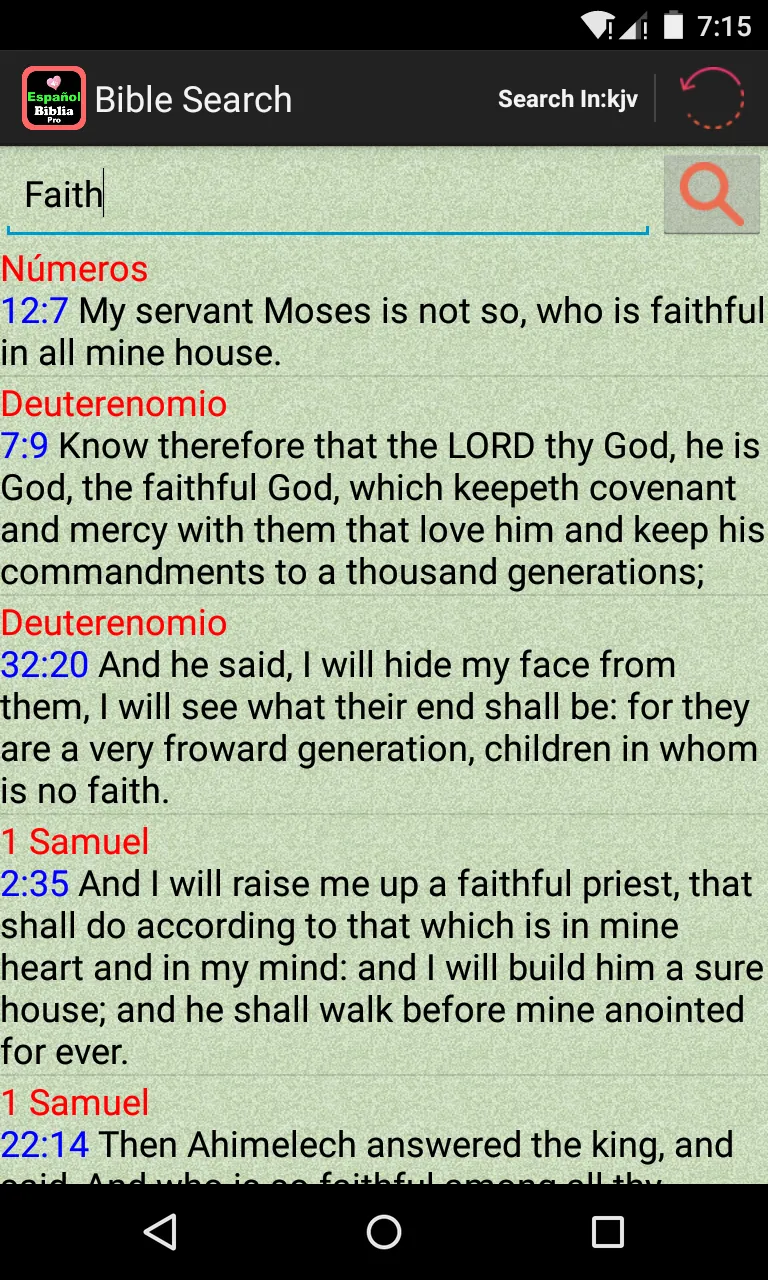Tap the Español Biblia app icon
Image resolution: width=768 pixels, height=1280 pixels.
tap(54, 98)
